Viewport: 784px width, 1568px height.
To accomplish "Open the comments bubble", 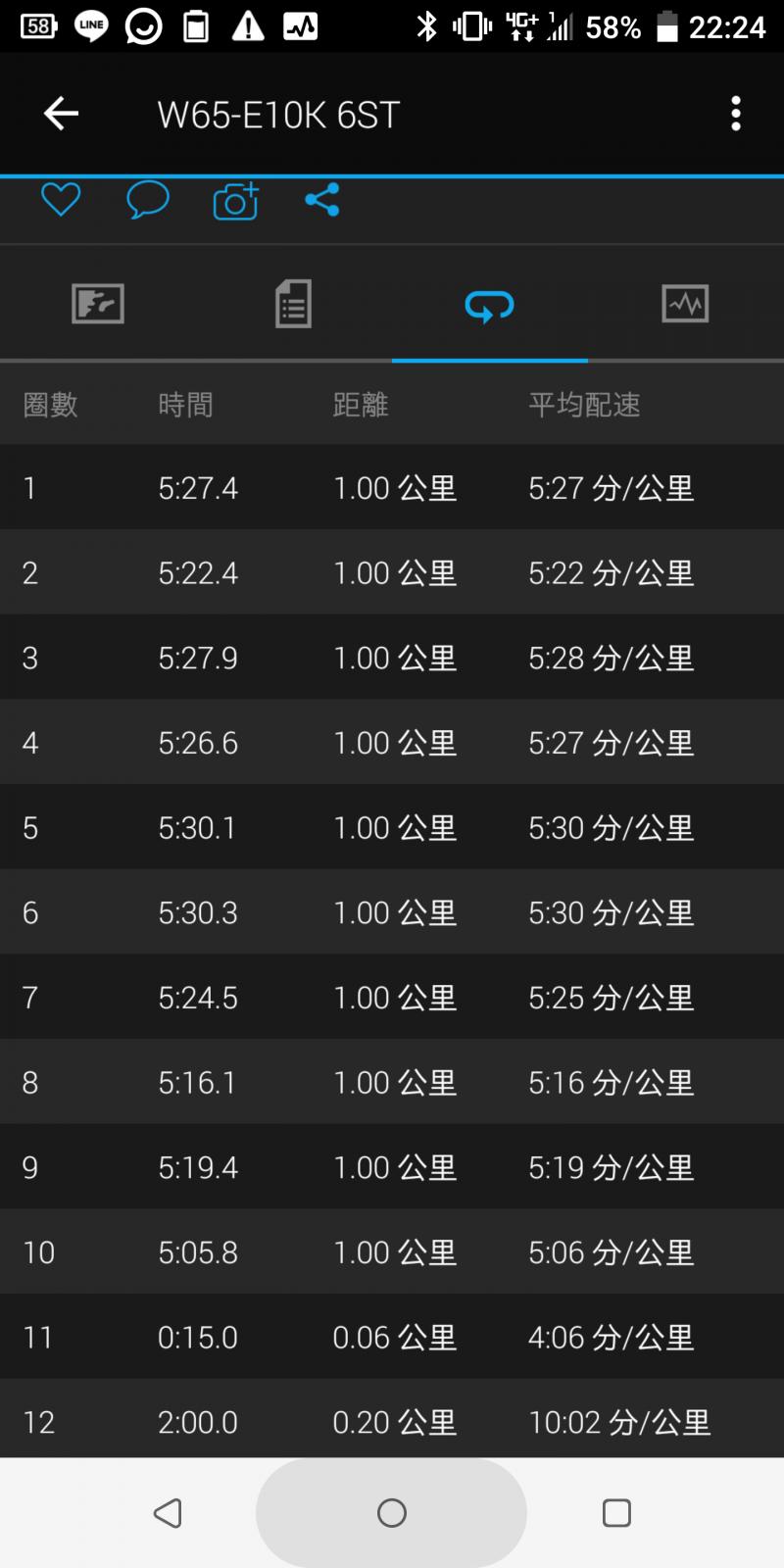I will [147, 200].
